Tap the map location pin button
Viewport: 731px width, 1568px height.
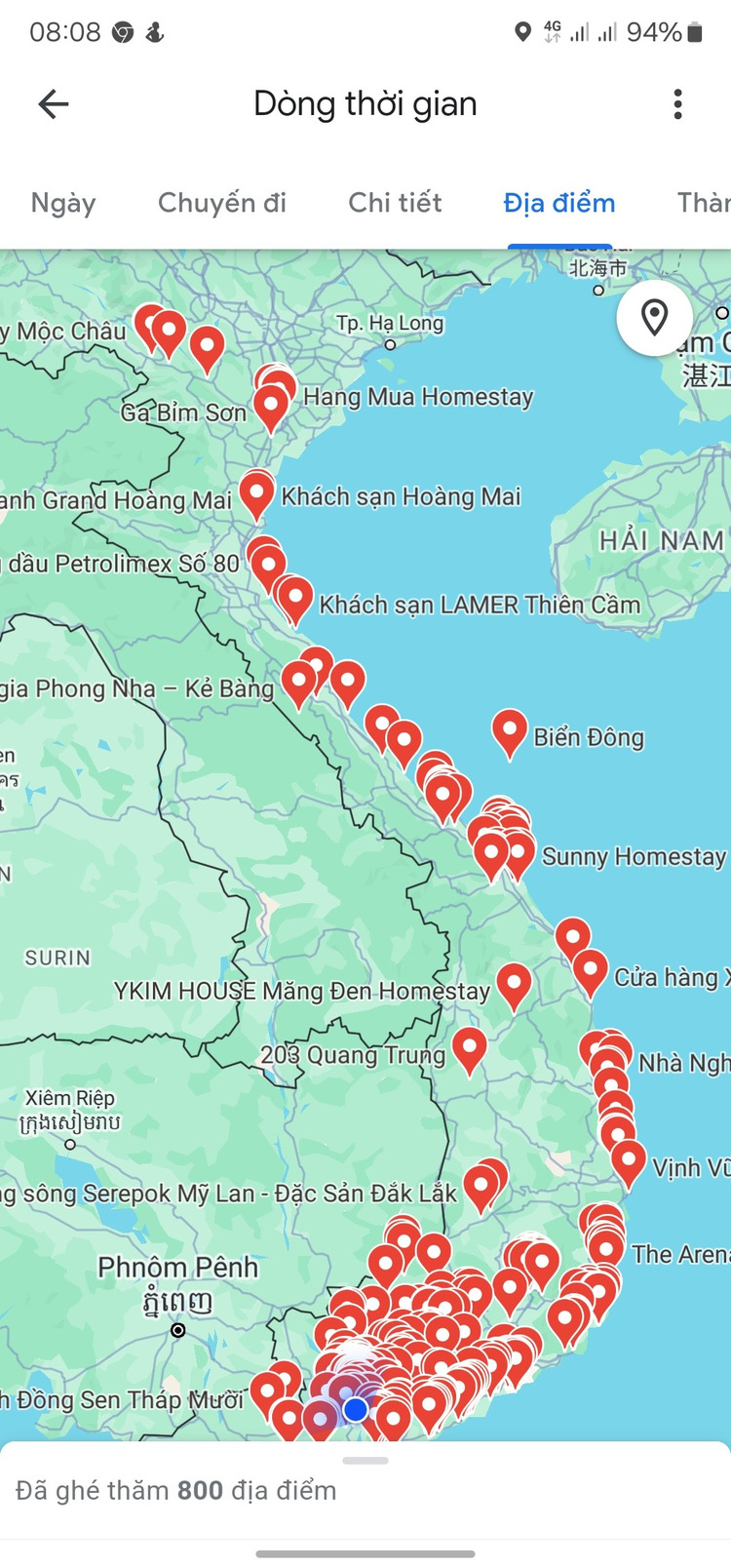point(654,318)
